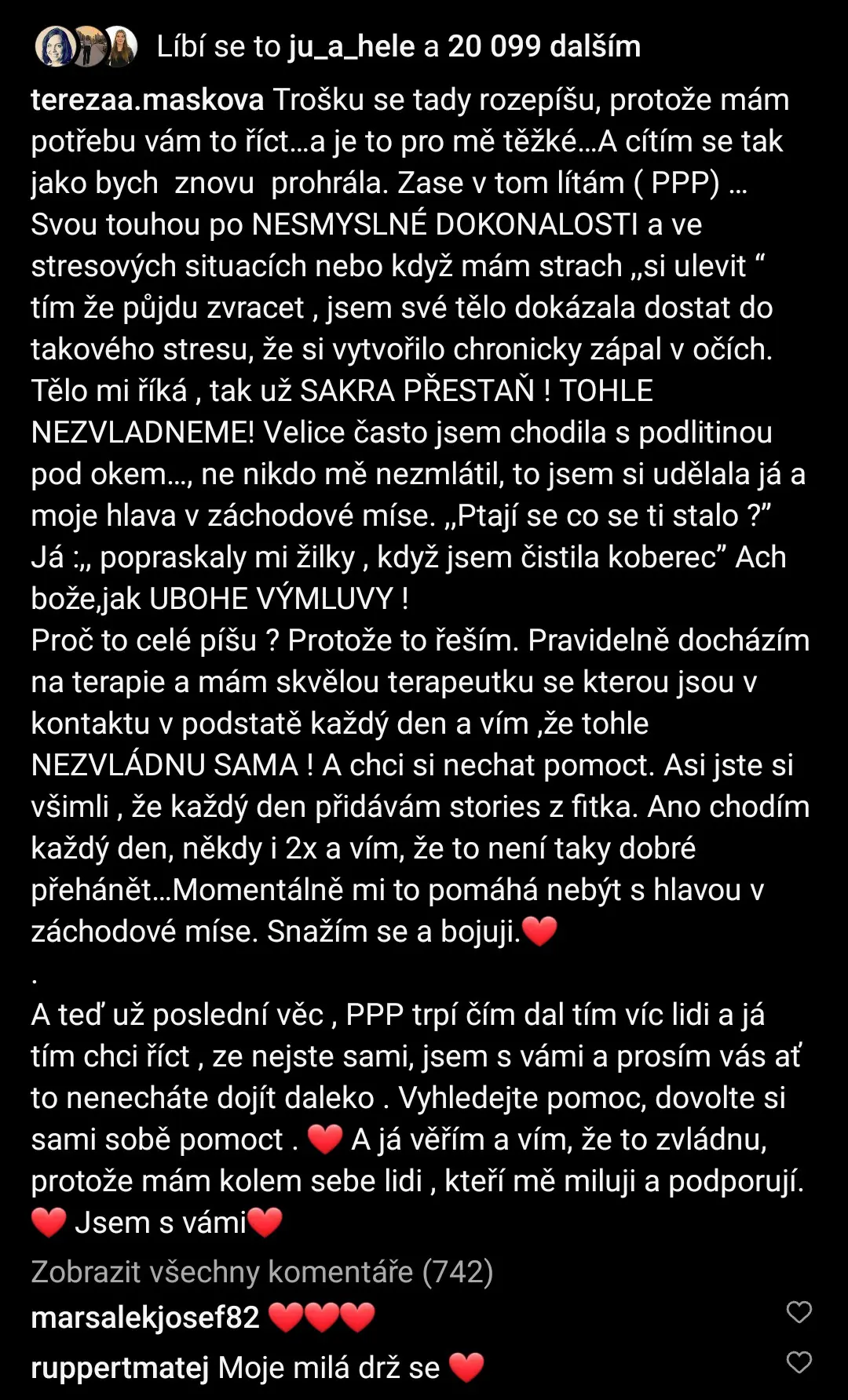View all 742 comments
Screen dimensions: 848x1400
(262, 1272)
